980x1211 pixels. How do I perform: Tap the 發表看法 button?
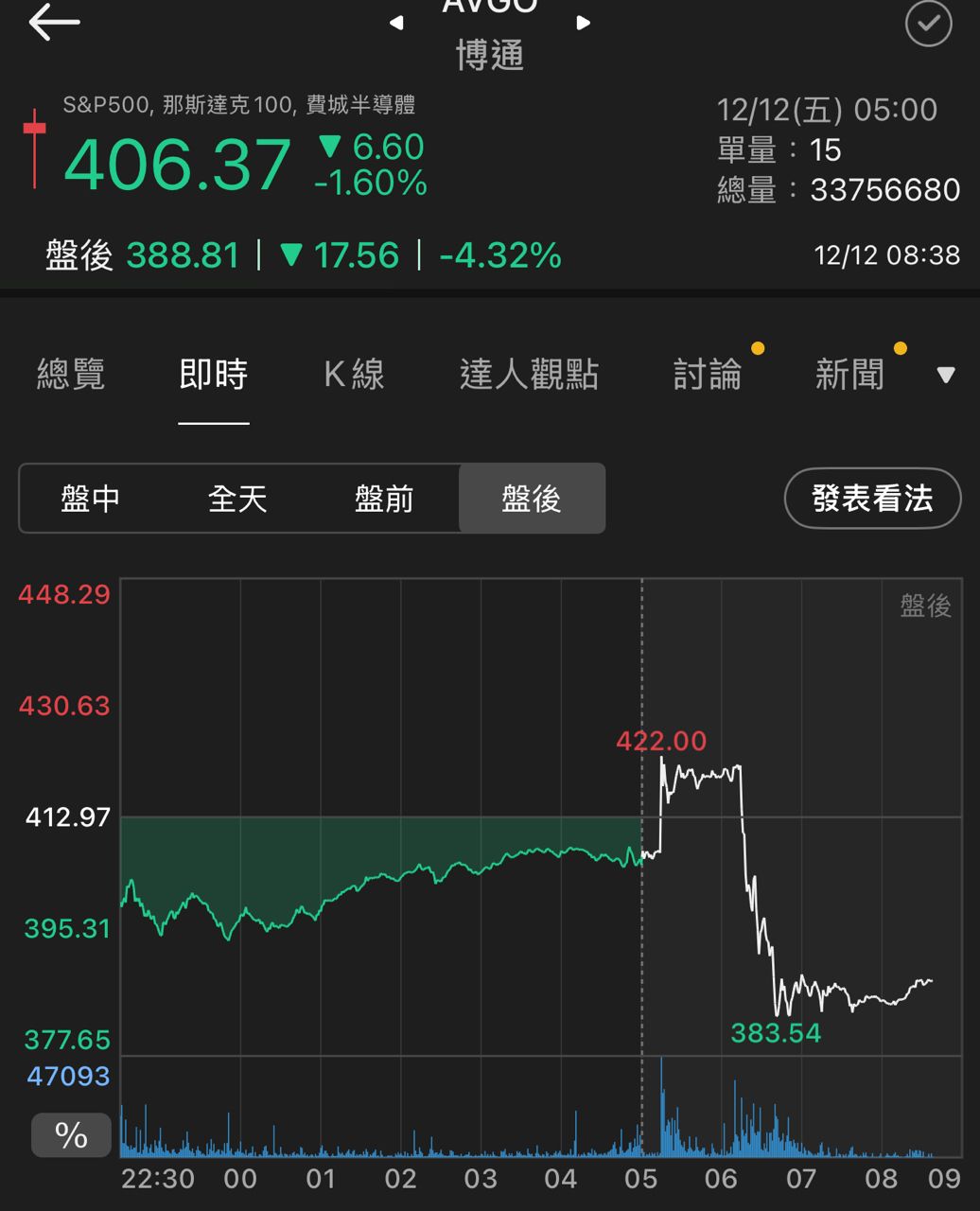[x=872, y=499]
